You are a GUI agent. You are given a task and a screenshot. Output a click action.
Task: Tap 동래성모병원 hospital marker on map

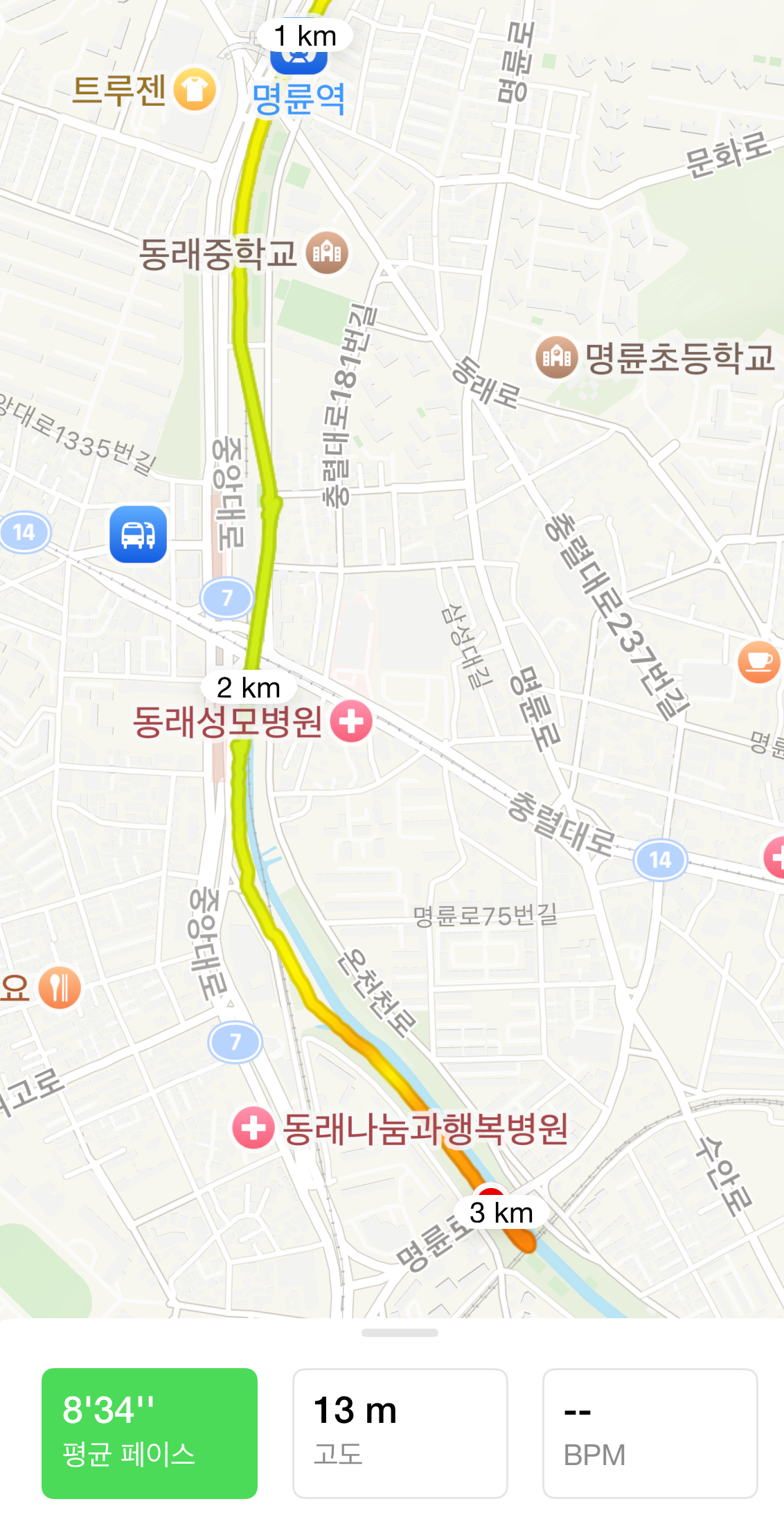(x=351, y=722)
